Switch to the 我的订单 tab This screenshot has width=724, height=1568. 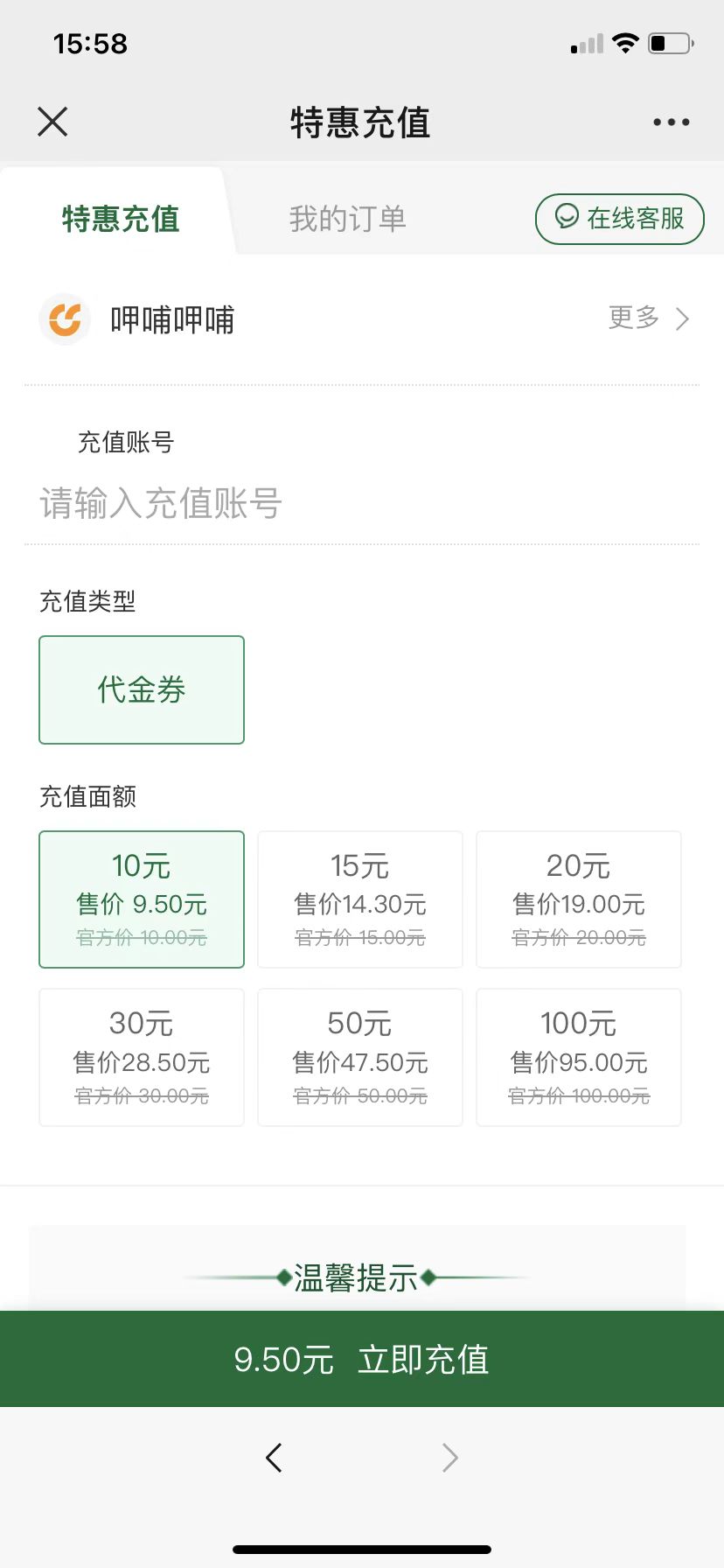click(348, 219)
